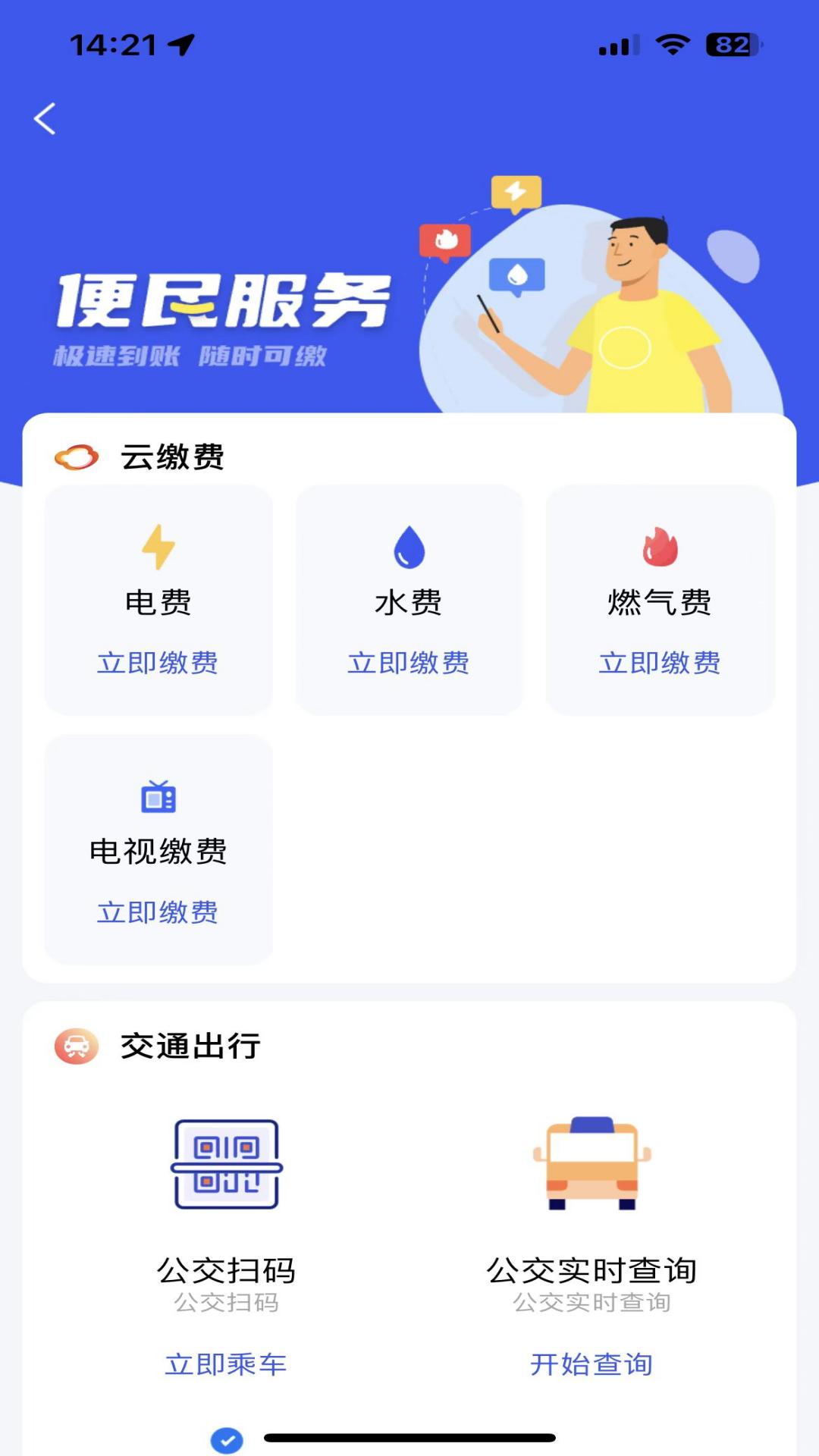Open the 燃气费 gas bill card
Viewport: 819px width, 1456px height.
pyautogui.click(x=660, y=600)
